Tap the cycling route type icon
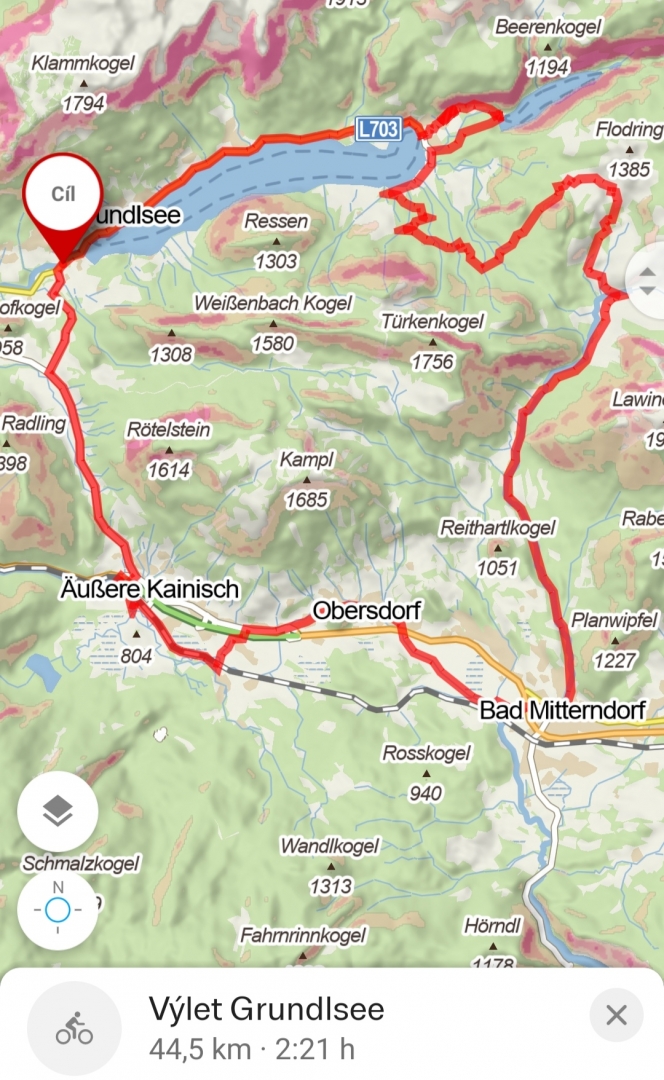Viewport: 664px width, 1080px height. [x=74, y=1028]
